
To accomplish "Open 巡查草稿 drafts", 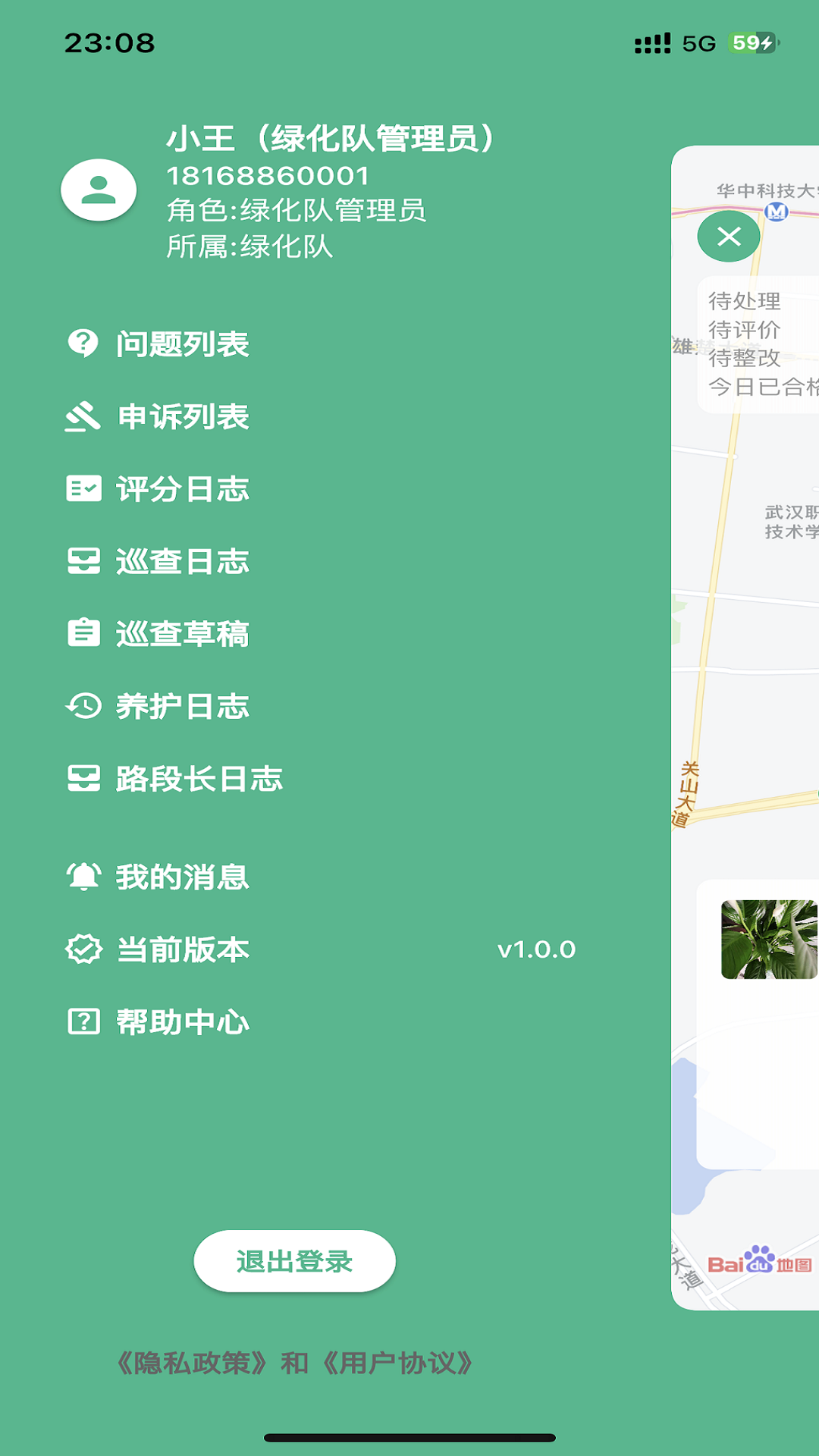I will click(x=182, y=634).
